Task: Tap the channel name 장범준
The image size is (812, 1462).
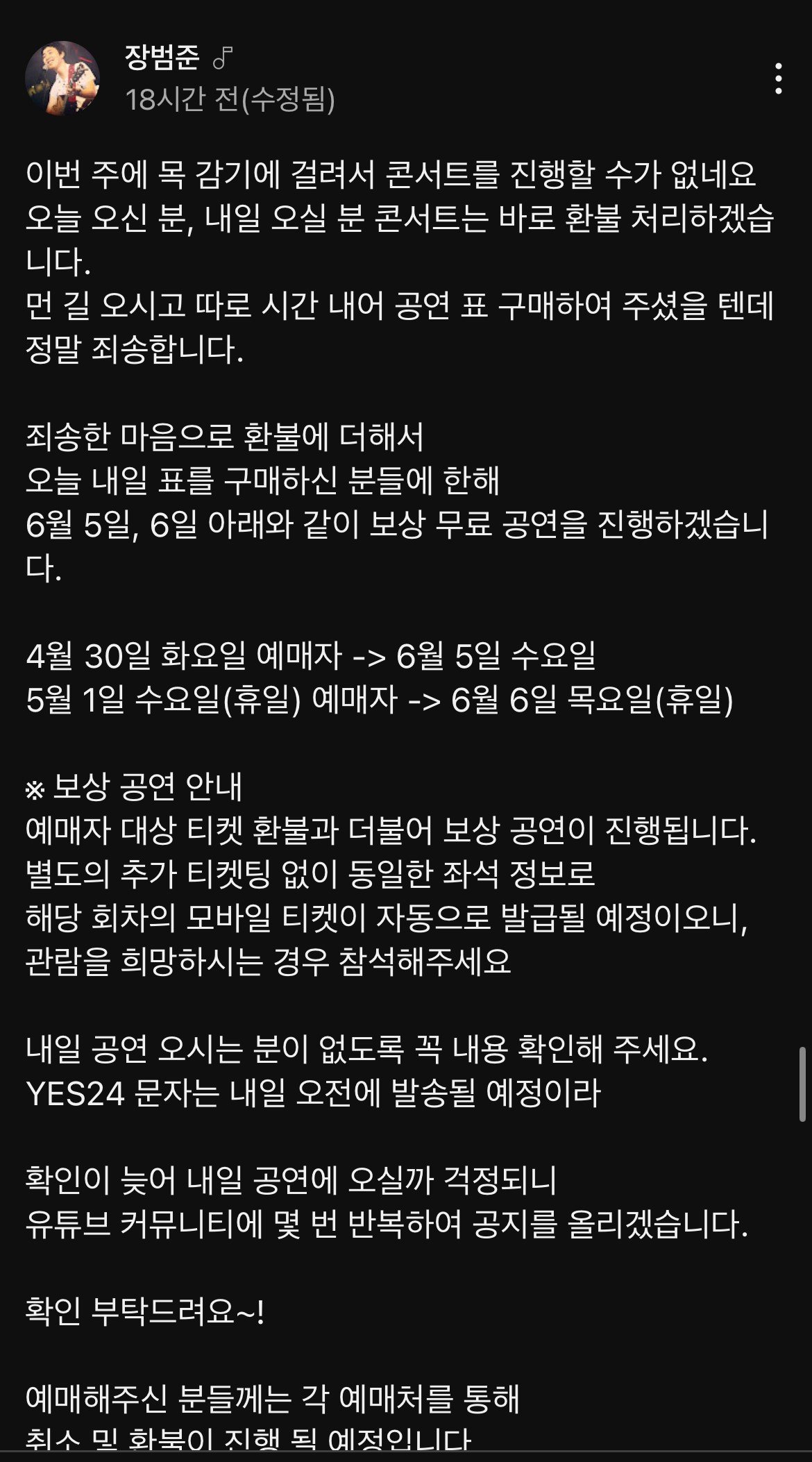Action: [162, 57]
